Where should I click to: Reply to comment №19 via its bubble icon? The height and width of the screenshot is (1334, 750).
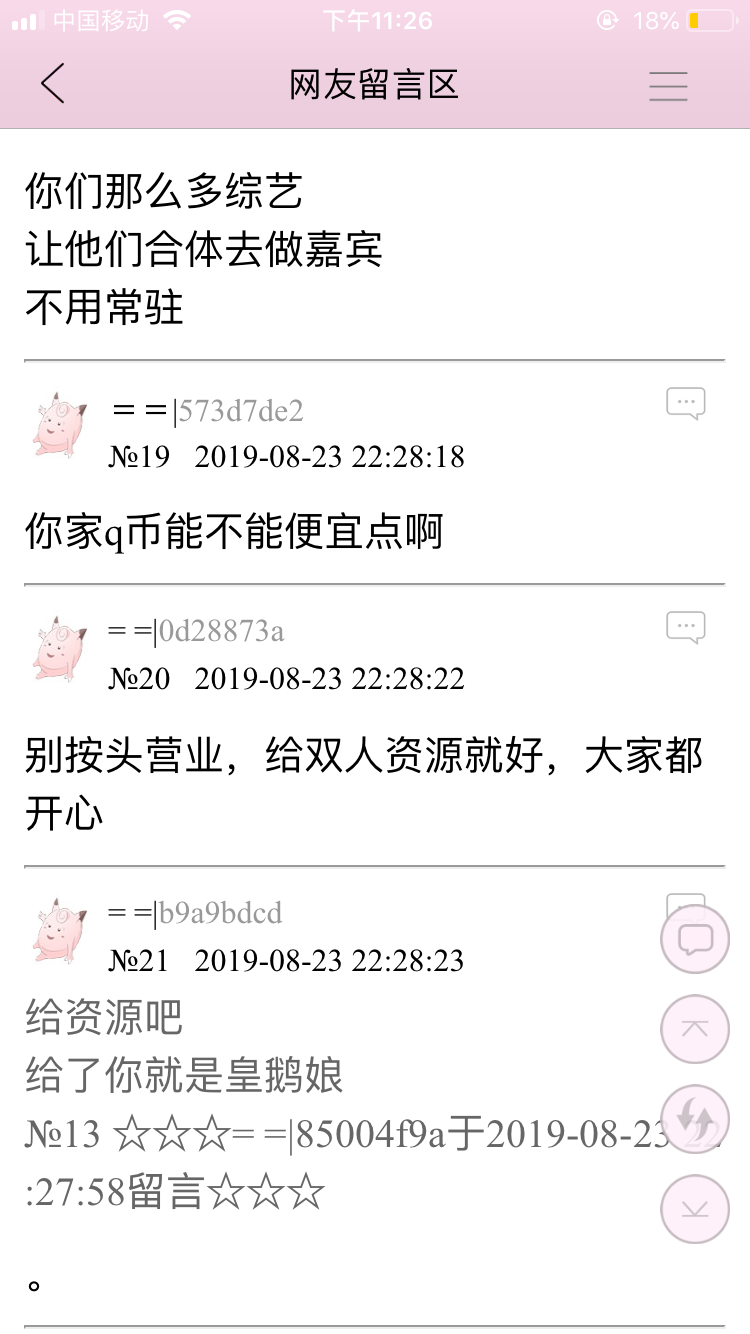(685, 402)
